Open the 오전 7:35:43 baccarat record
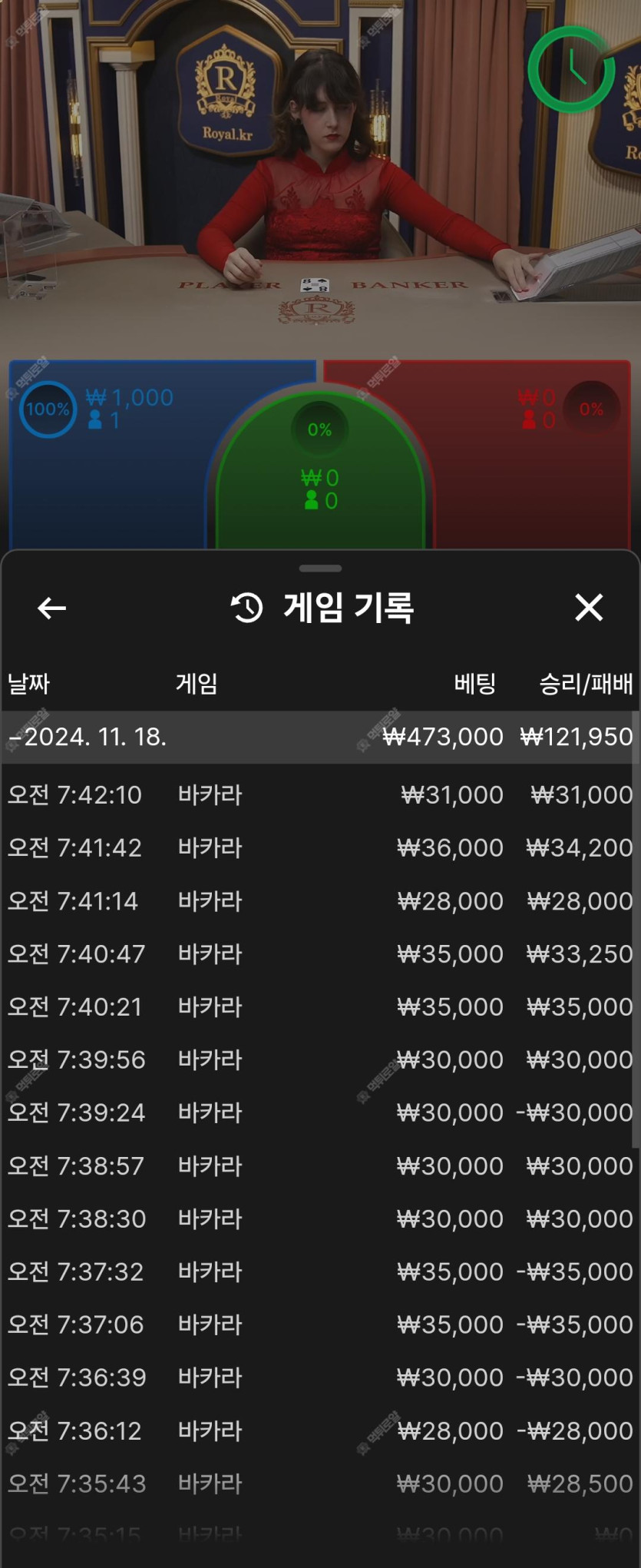The width and height of the screenshot is (641, 1568). (x=319, y=1483)
